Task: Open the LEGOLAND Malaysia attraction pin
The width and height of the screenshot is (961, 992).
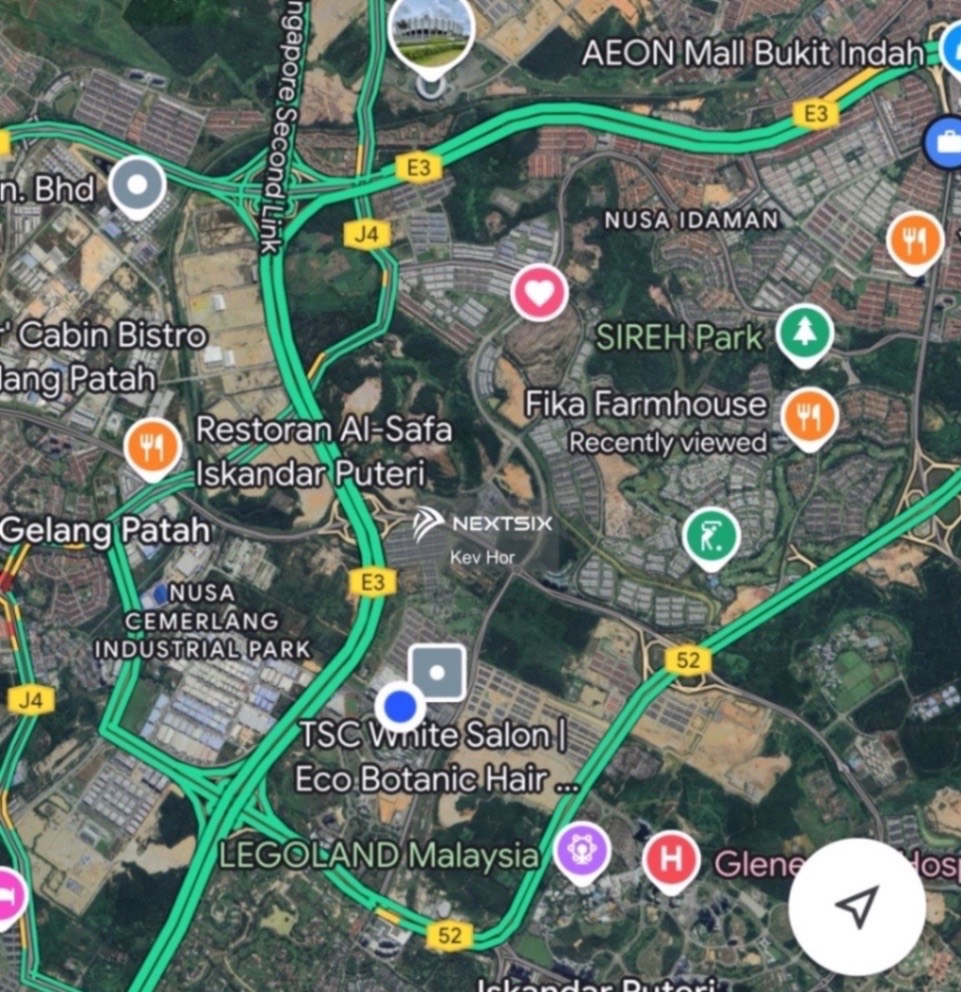Action: click(582, 852)
